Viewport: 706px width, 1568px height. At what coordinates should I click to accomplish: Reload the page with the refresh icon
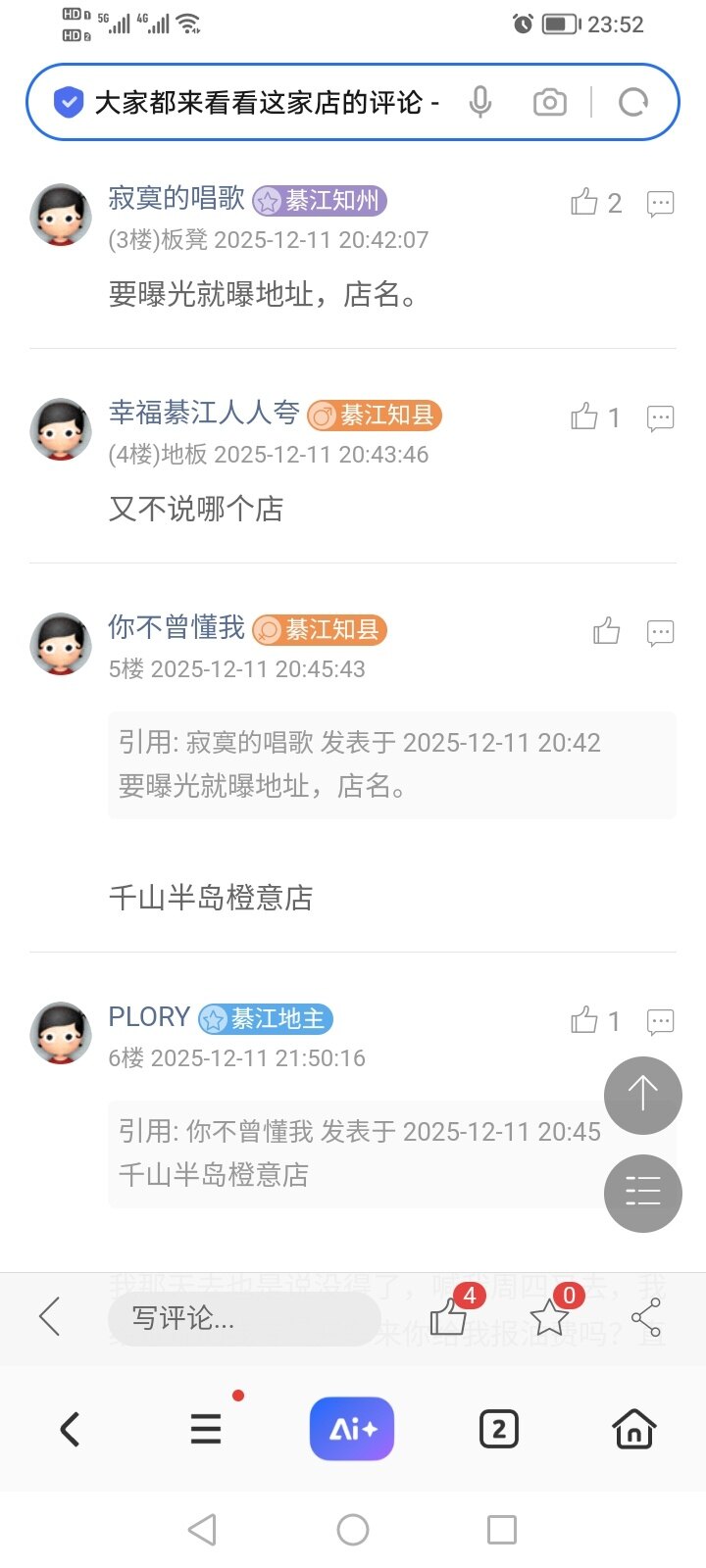tap(633, 102)
